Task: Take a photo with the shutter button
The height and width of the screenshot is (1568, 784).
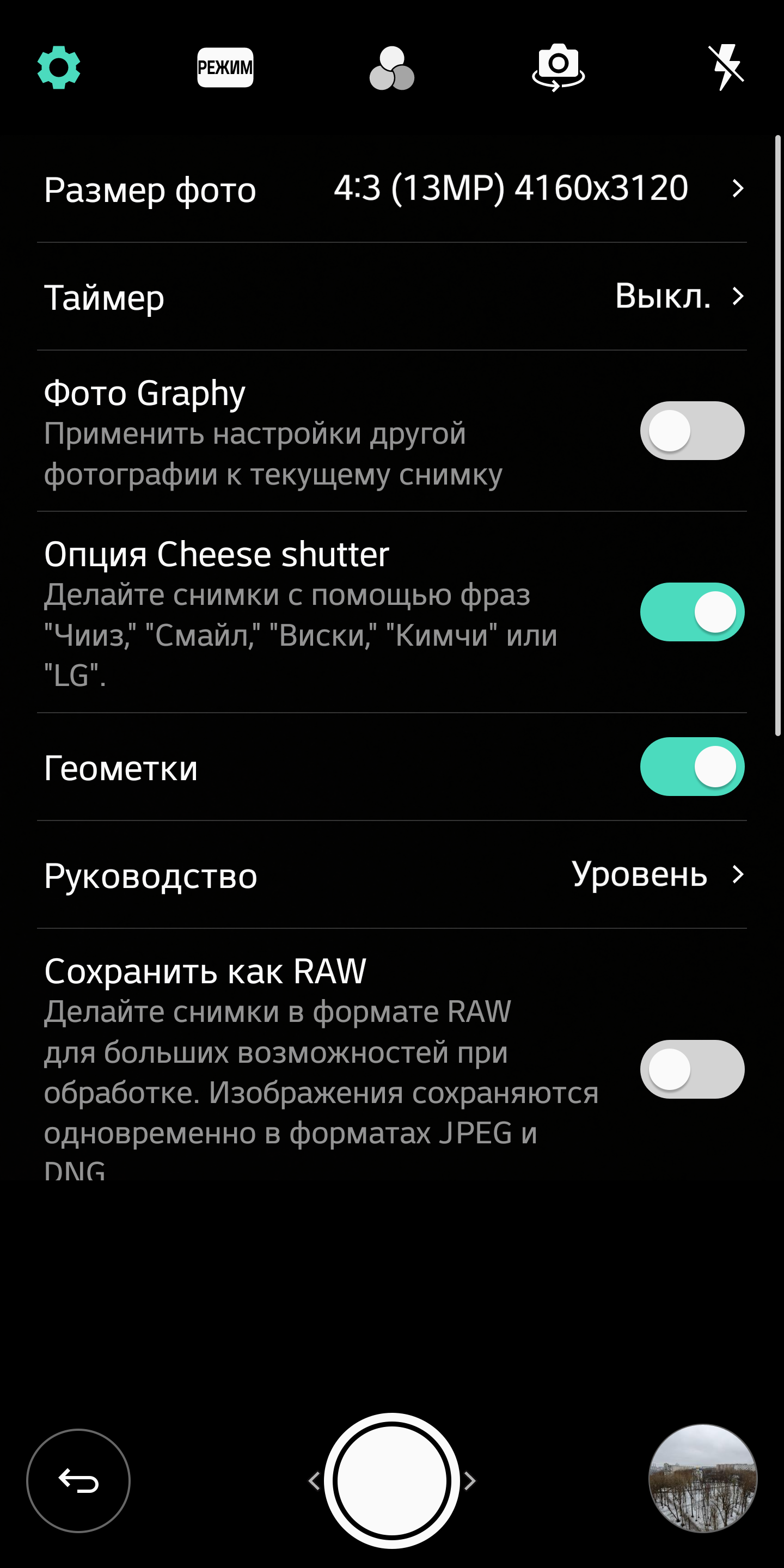Action: point(392,1480)
